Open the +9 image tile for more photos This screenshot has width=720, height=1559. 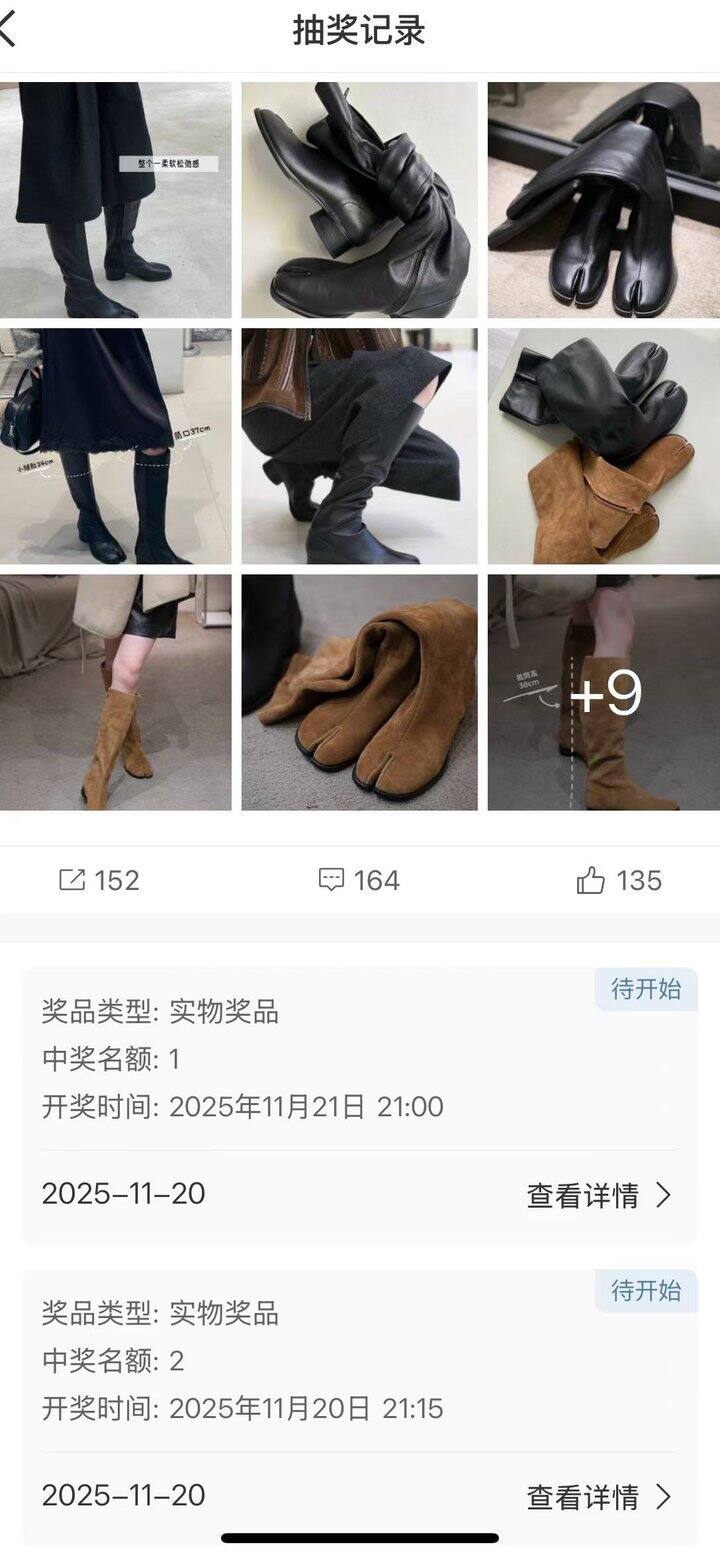tap(604, 692)
